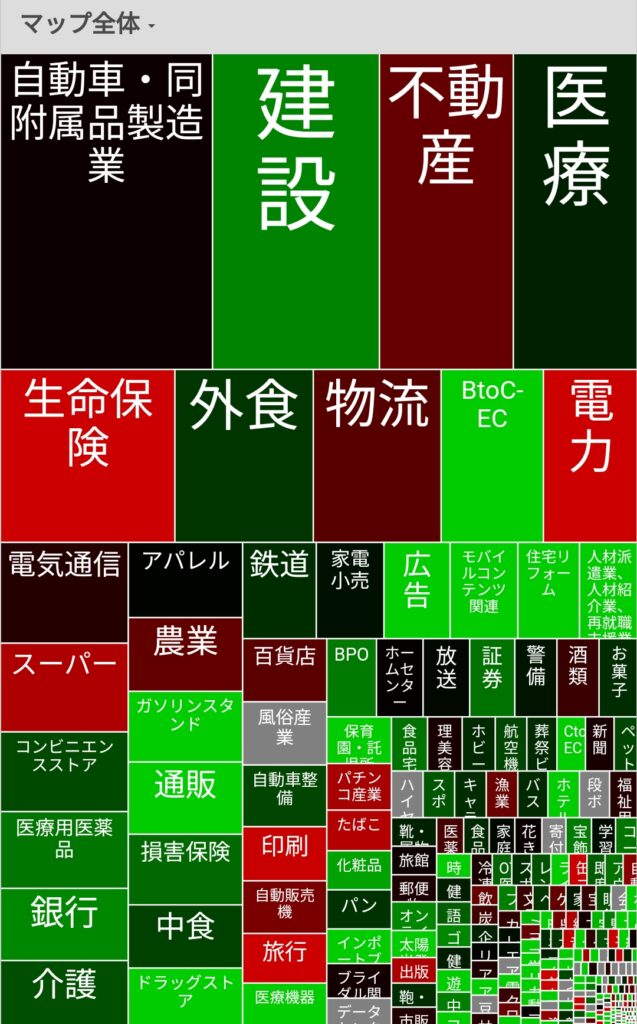Tap the 医療 sector tile
Image resolution: width=637 pixels, height=1024 pixels.
[575, 210]
